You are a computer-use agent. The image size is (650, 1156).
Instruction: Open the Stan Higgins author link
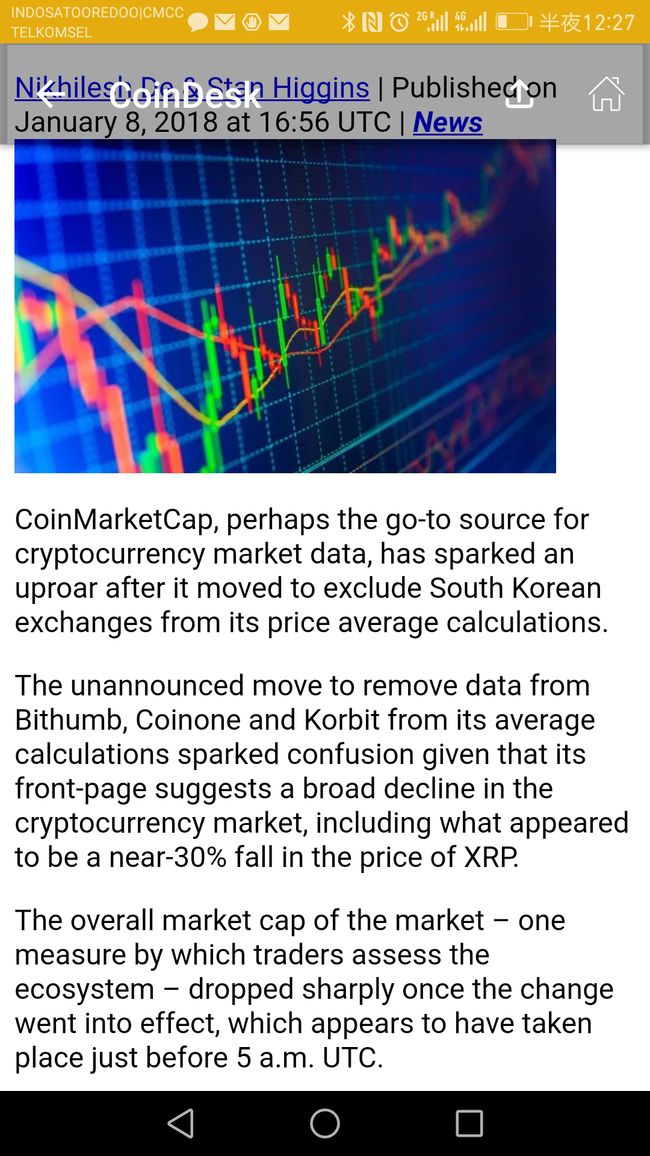click(x=288, y=88)
